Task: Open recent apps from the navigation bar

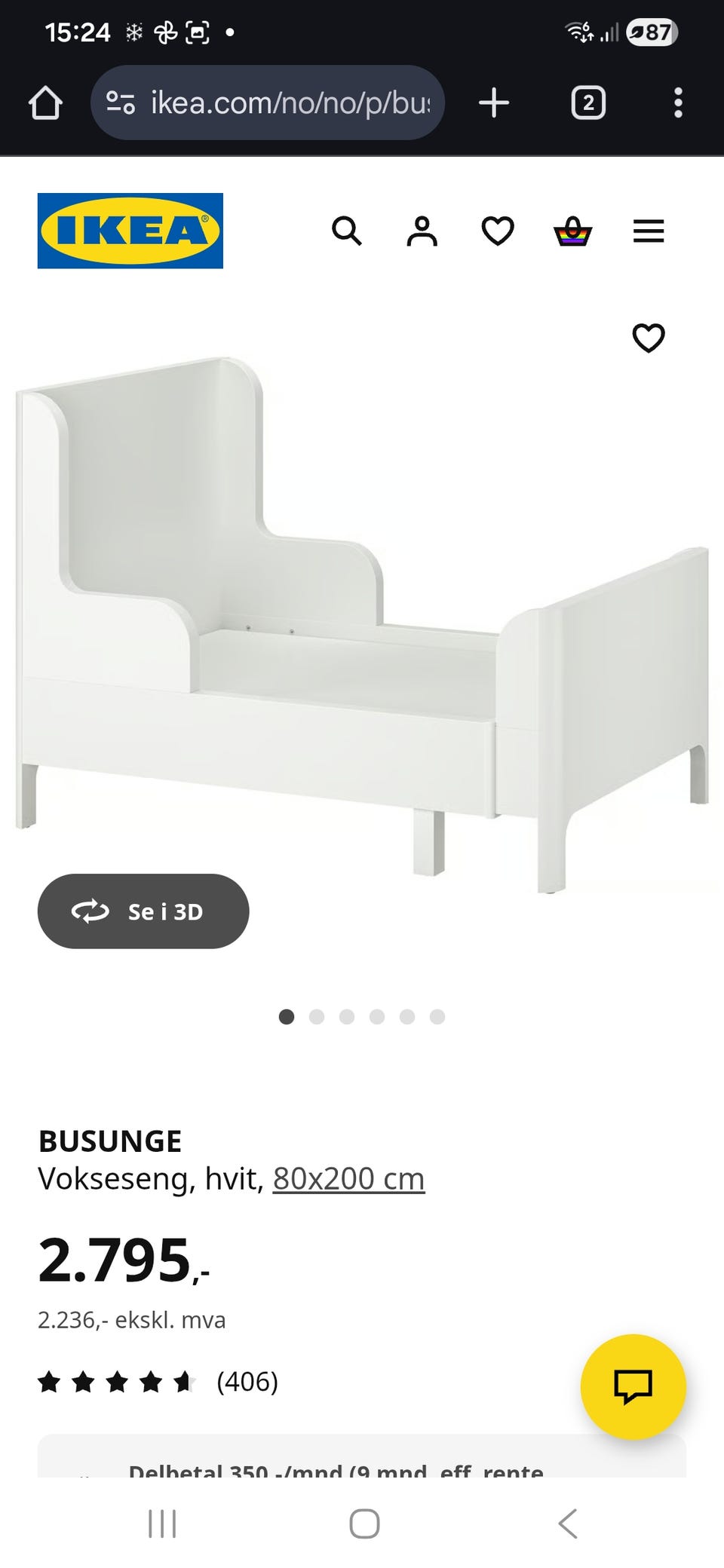Action: click(x=162, y=1524)
